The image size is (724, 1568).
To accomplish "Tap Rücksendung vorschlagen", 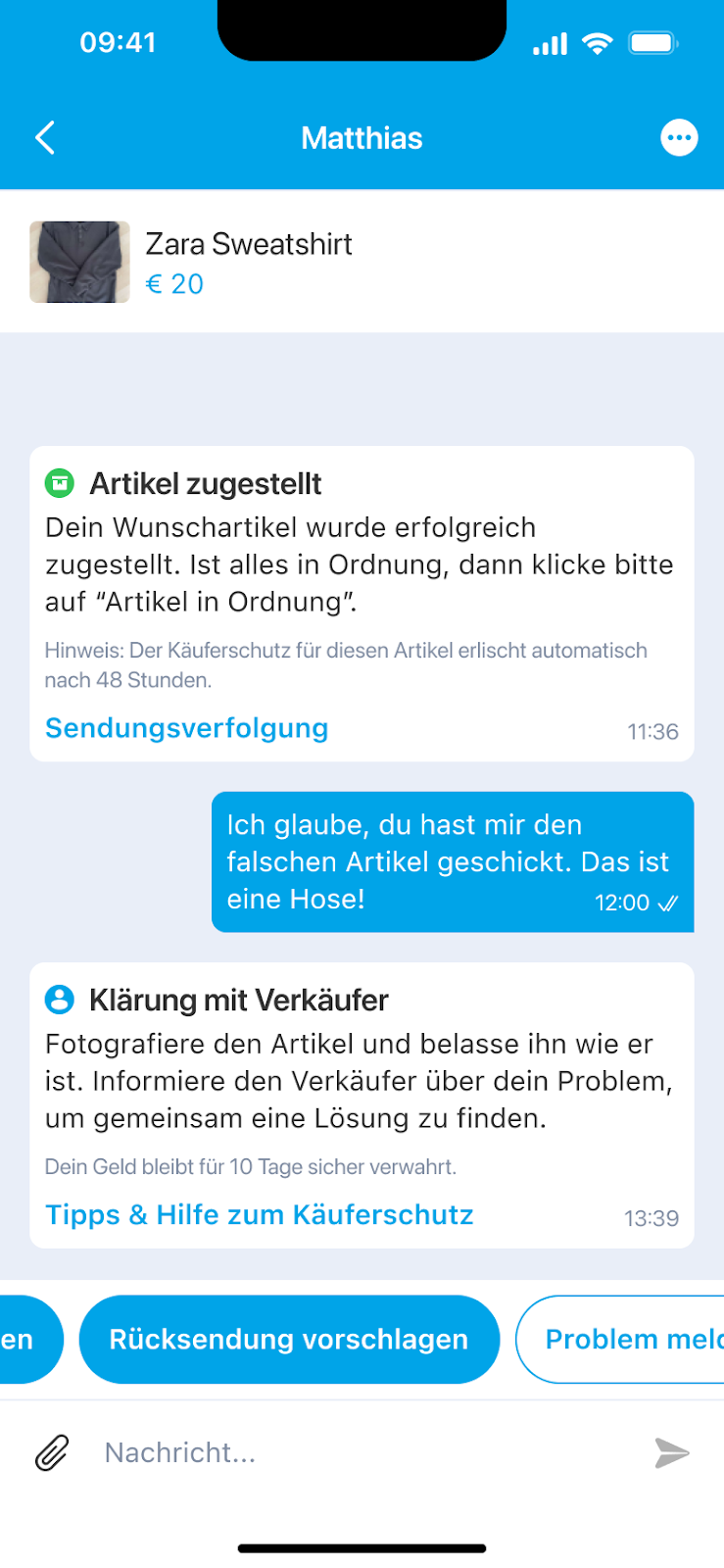I will 289,1340.
